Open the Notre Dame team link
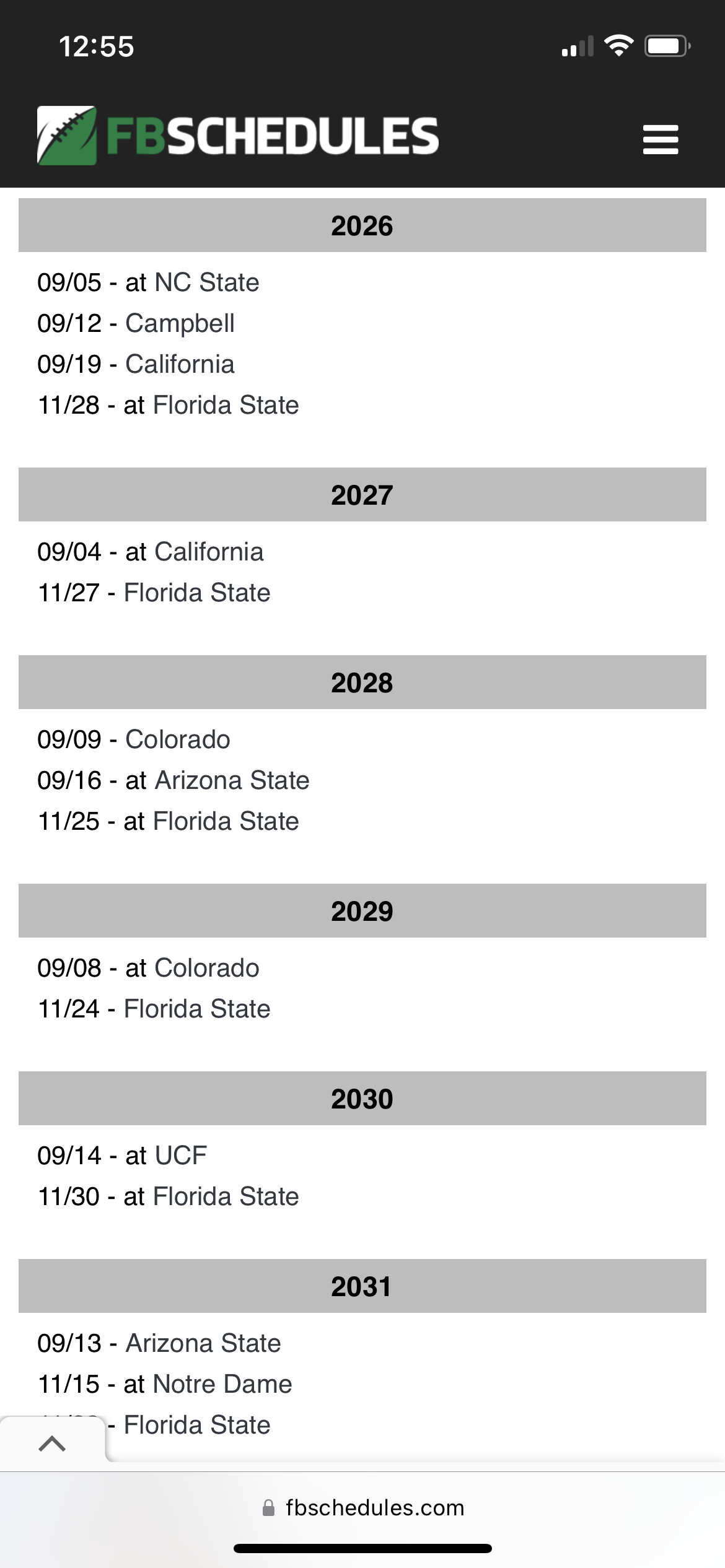This screenshot has height=1568, width=725. tap(222, 1384)
